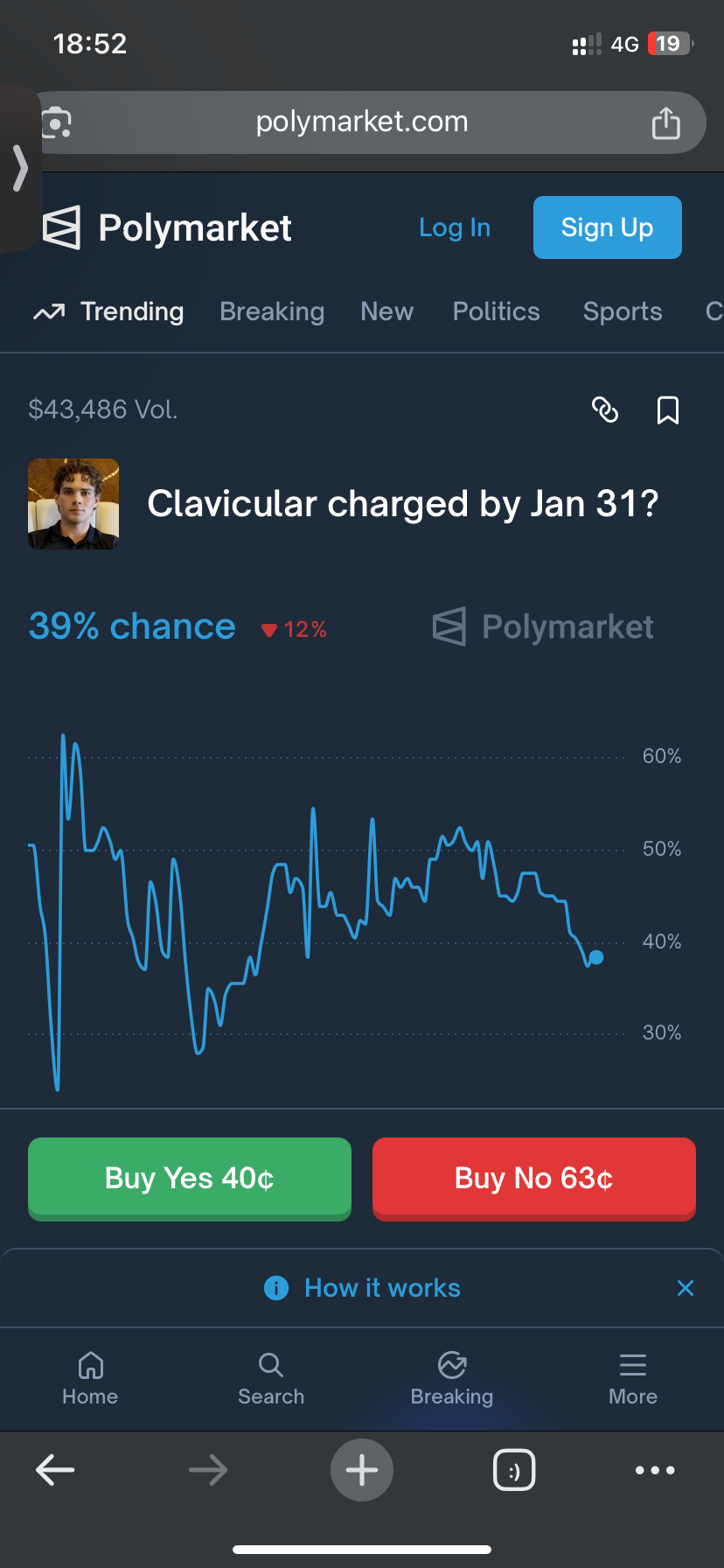Open a new browser tab
The width and height of the screenshot is (724, 1568).
point(362,1470)
